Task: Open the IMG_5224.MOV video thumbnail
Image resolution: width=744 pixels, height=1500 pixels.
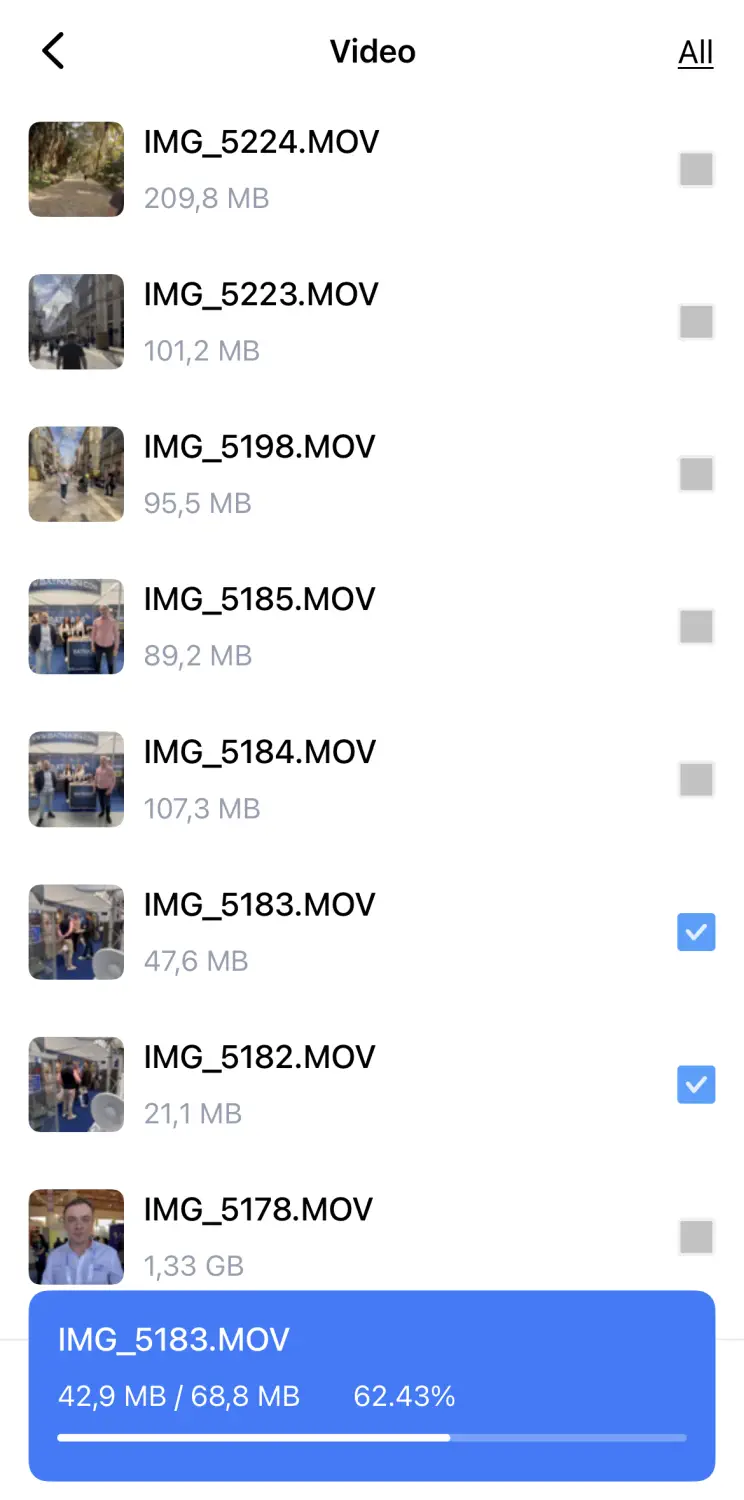Action: pyautogui.click(x=76, y=169)
